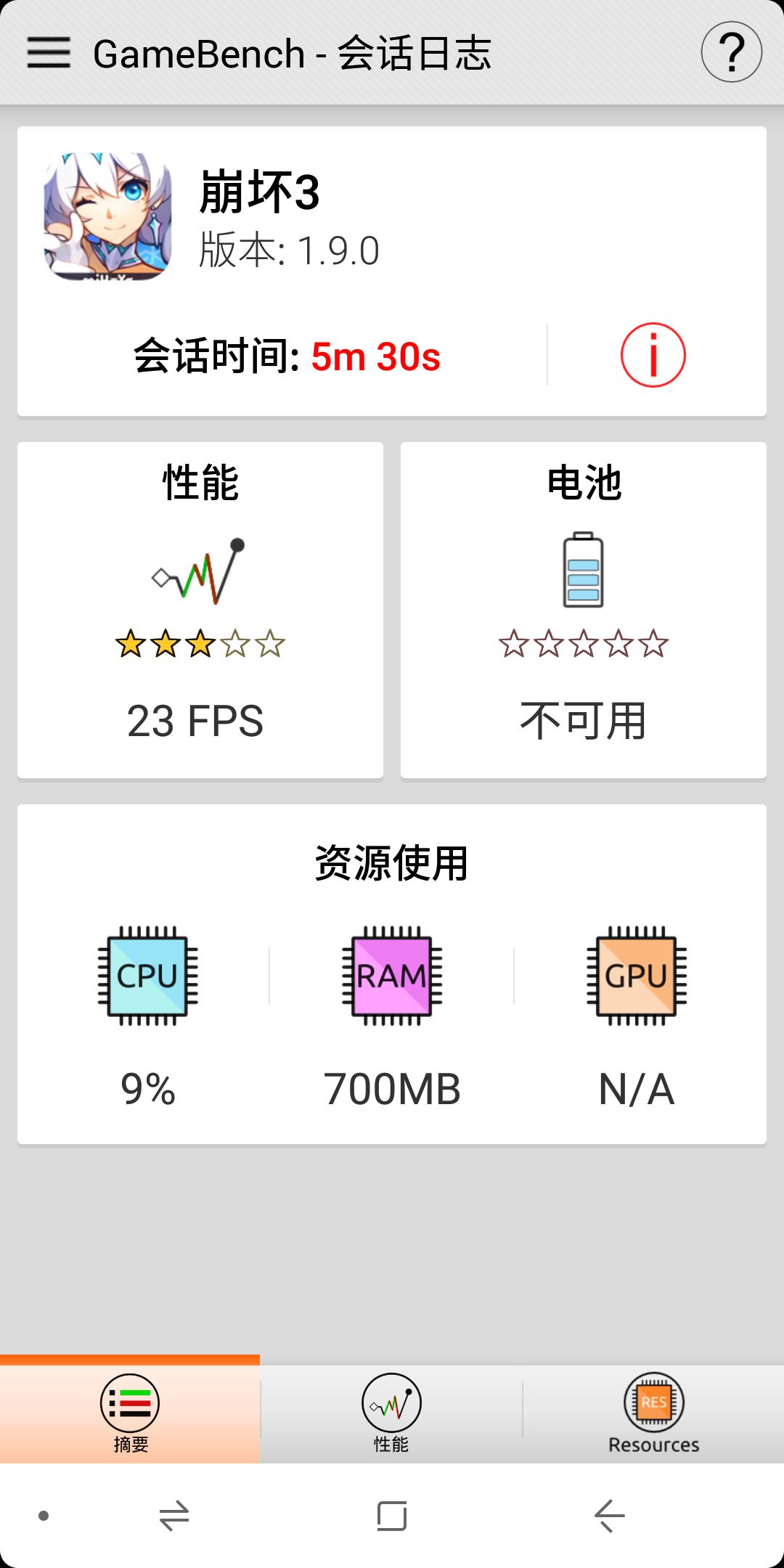Tap the session time 5m 30s text
The height and width of the screenshot is (1568, 784).
pyautogui.click(x=375, y=356)
